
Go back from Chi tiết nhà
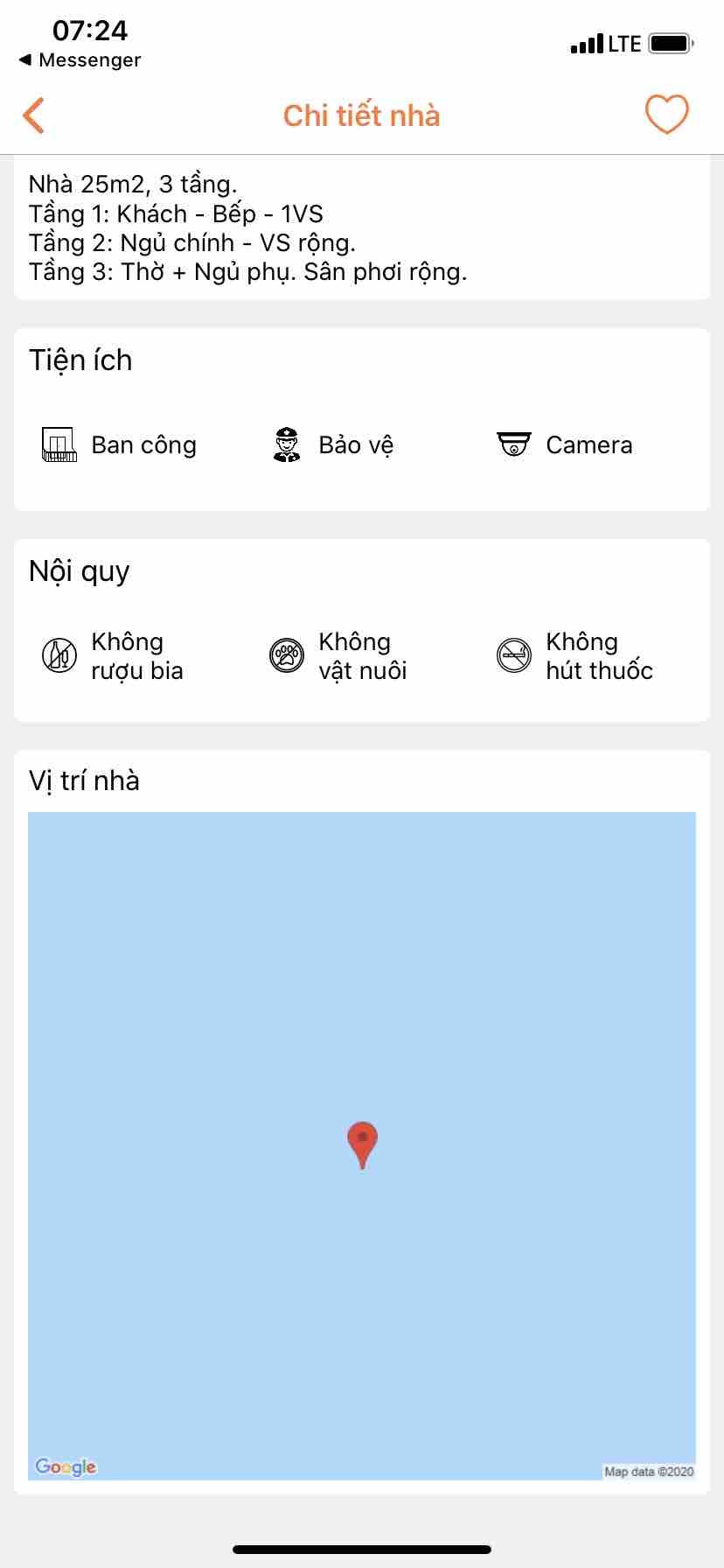[34, 115]
